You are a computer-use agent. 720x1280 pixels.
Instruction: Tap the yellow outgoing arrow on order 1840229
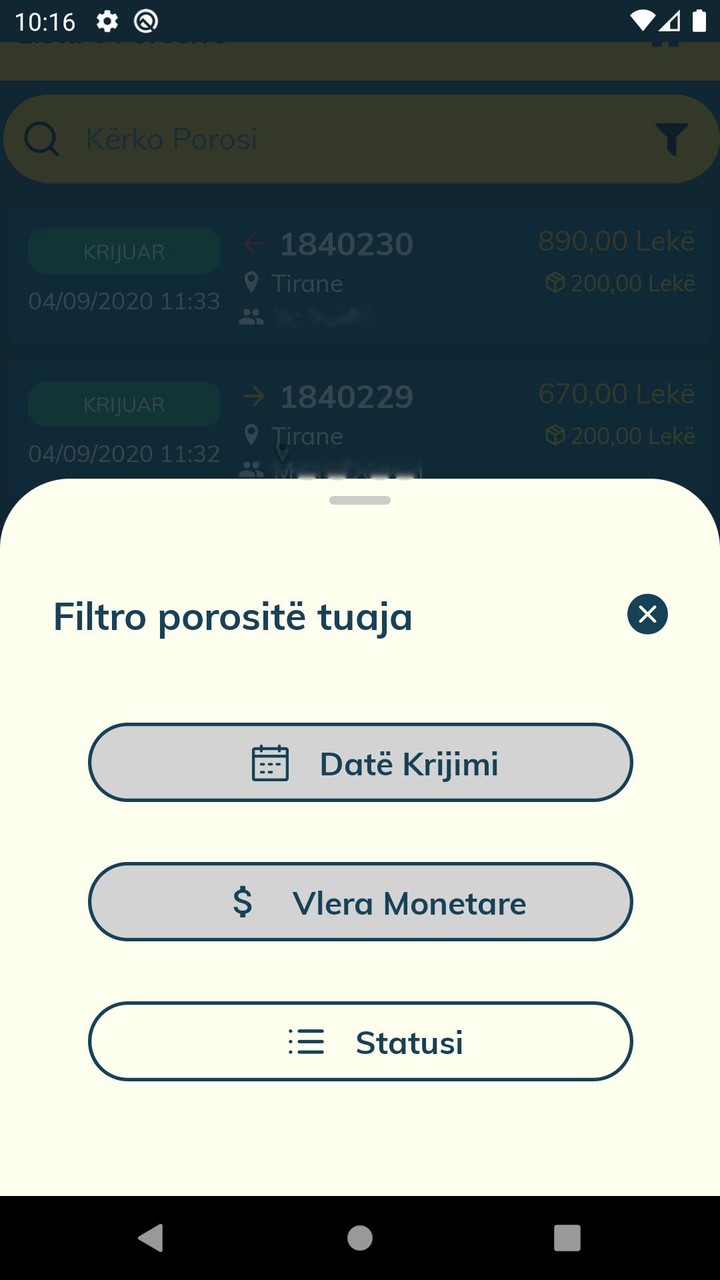click(x=252, y=396)
